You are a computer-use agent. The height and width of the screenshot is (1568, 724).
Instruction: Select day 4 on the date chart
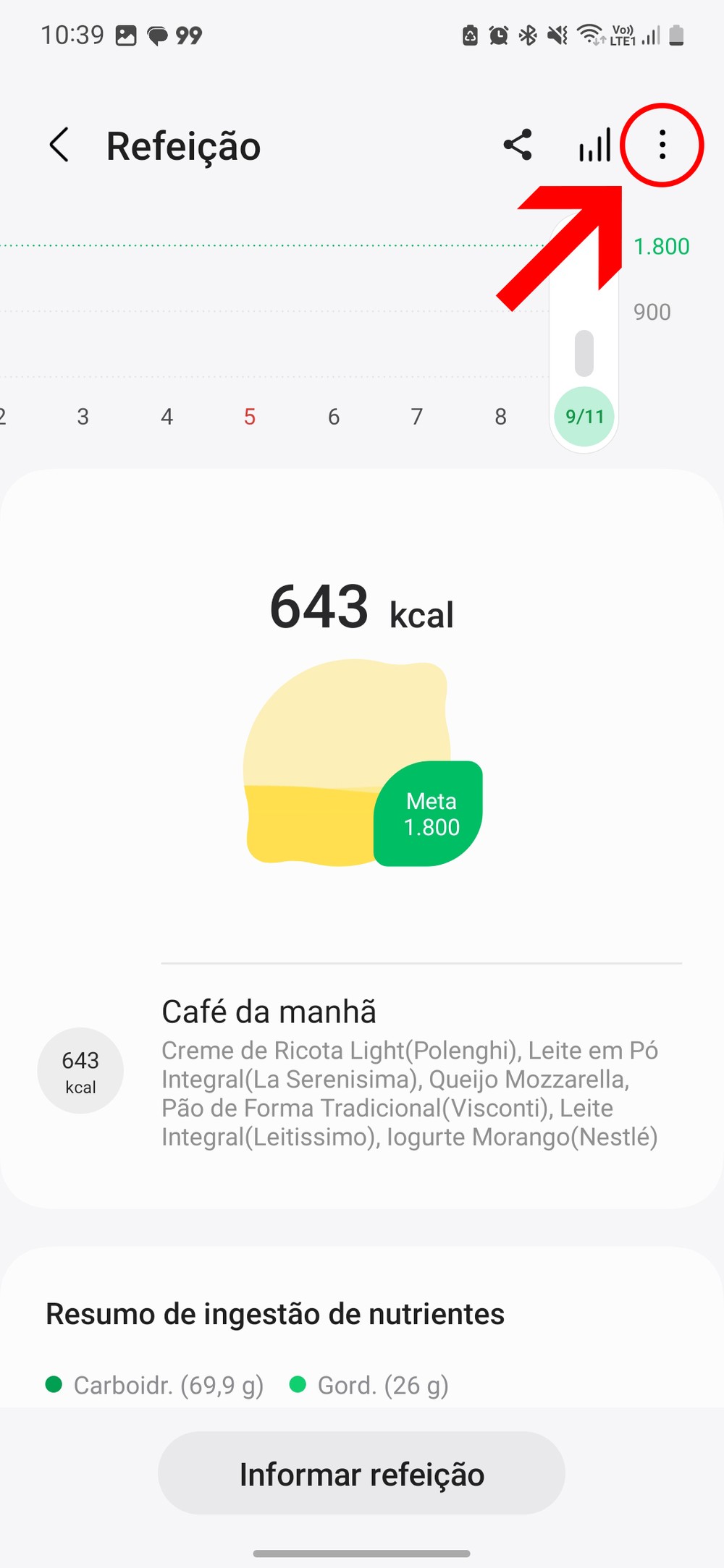click(x=167, y=416)
